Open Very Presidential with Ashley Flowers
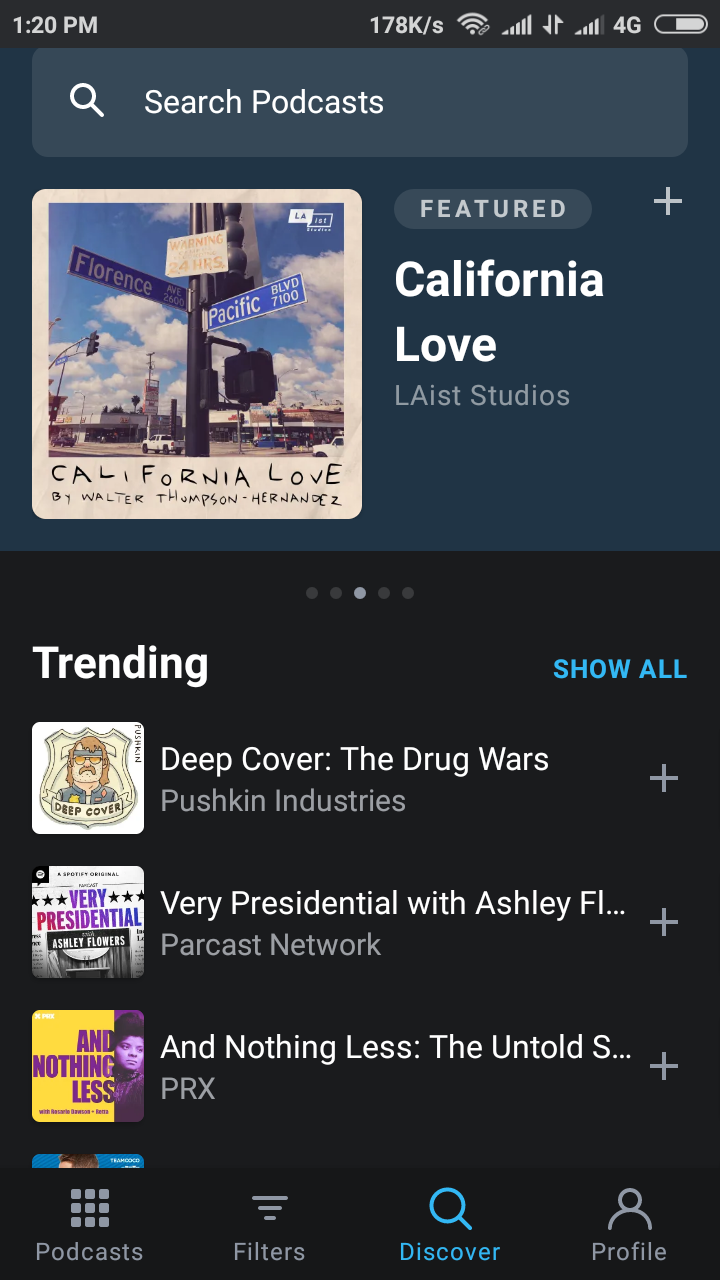 (x=392, y=922)
